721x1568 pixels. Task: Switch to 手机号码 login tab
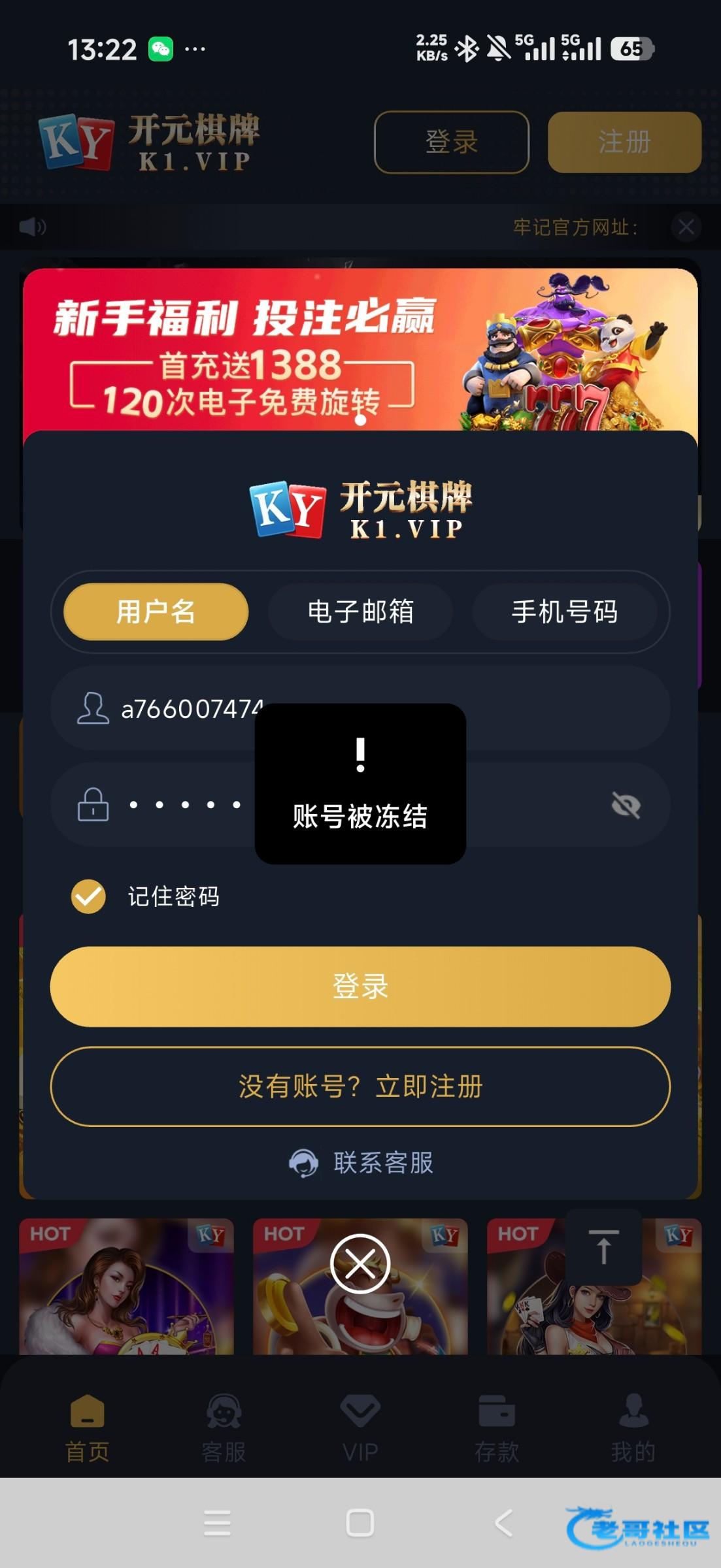(x=564, y=612)
